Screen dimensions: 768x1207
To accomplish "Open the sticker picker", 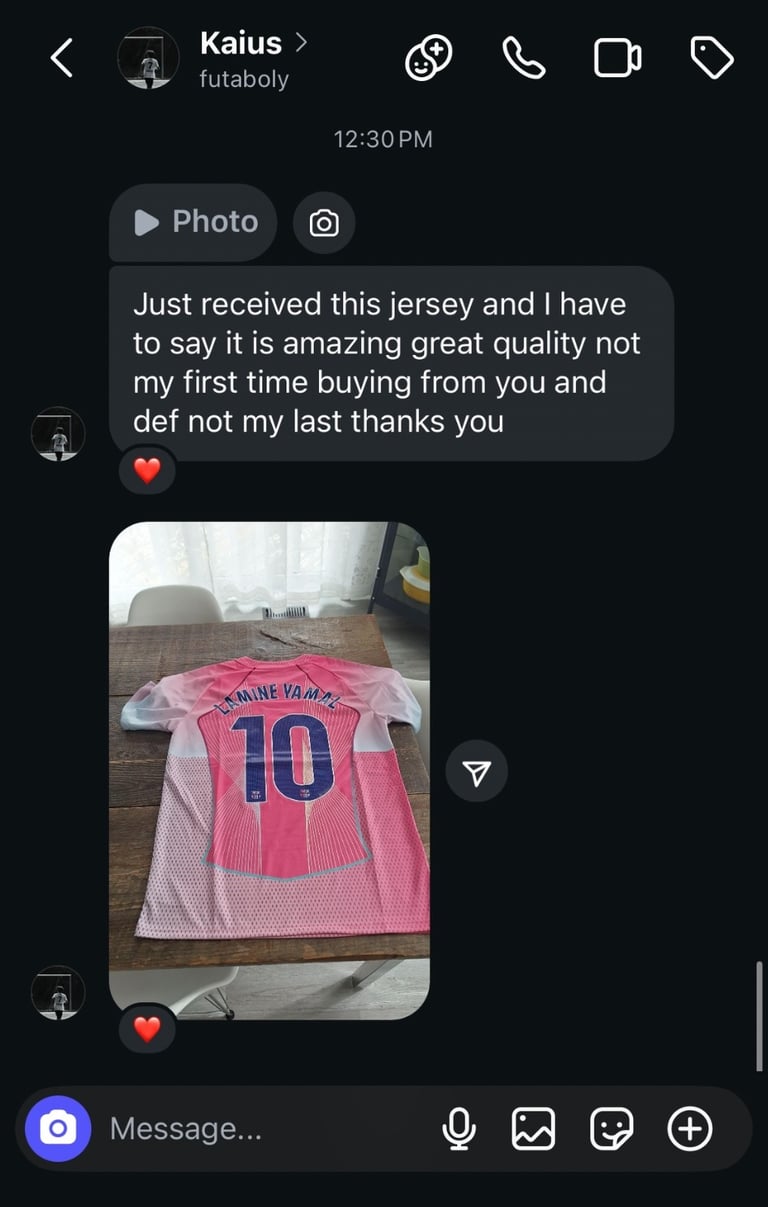I will click(611, 1129).
